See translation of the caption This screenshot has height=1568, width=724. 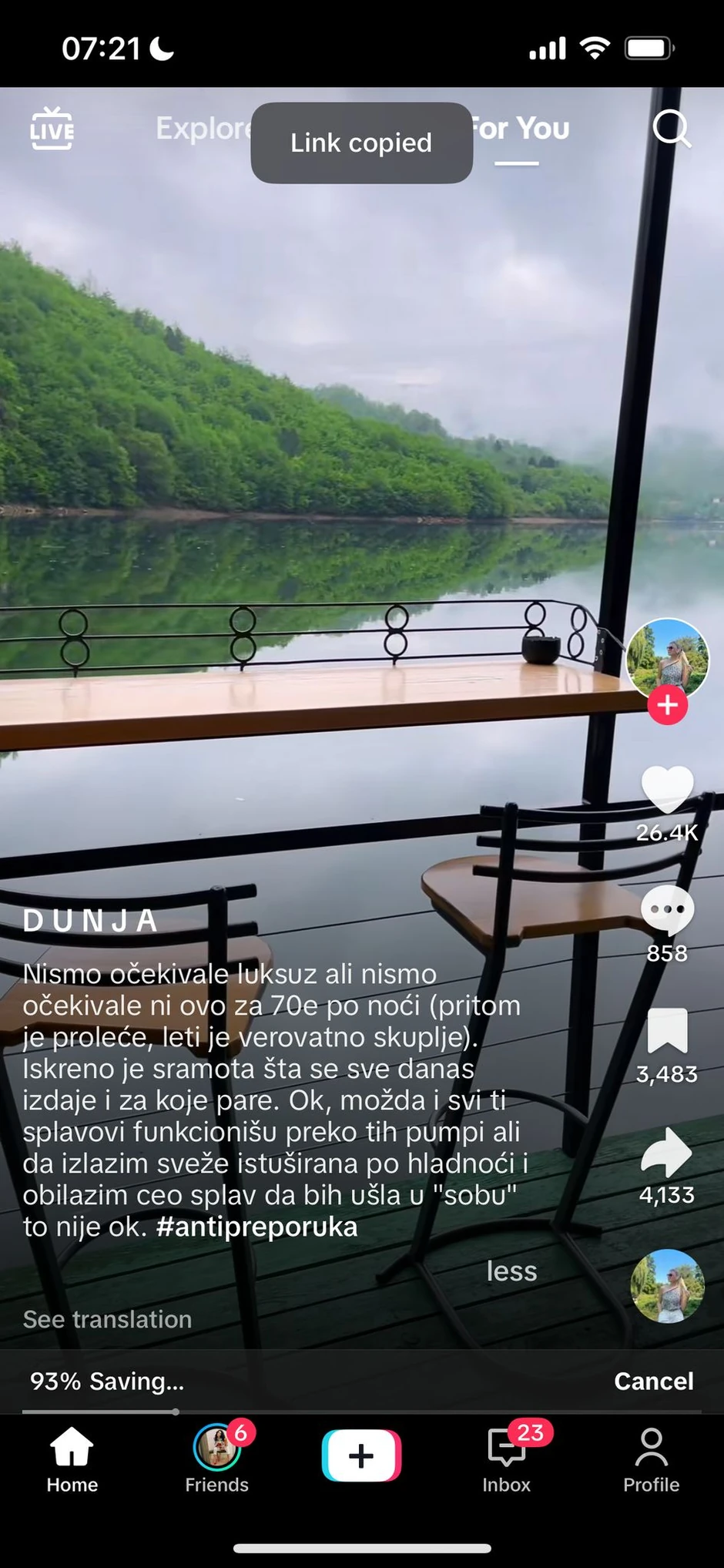[x=107, y=1319]
